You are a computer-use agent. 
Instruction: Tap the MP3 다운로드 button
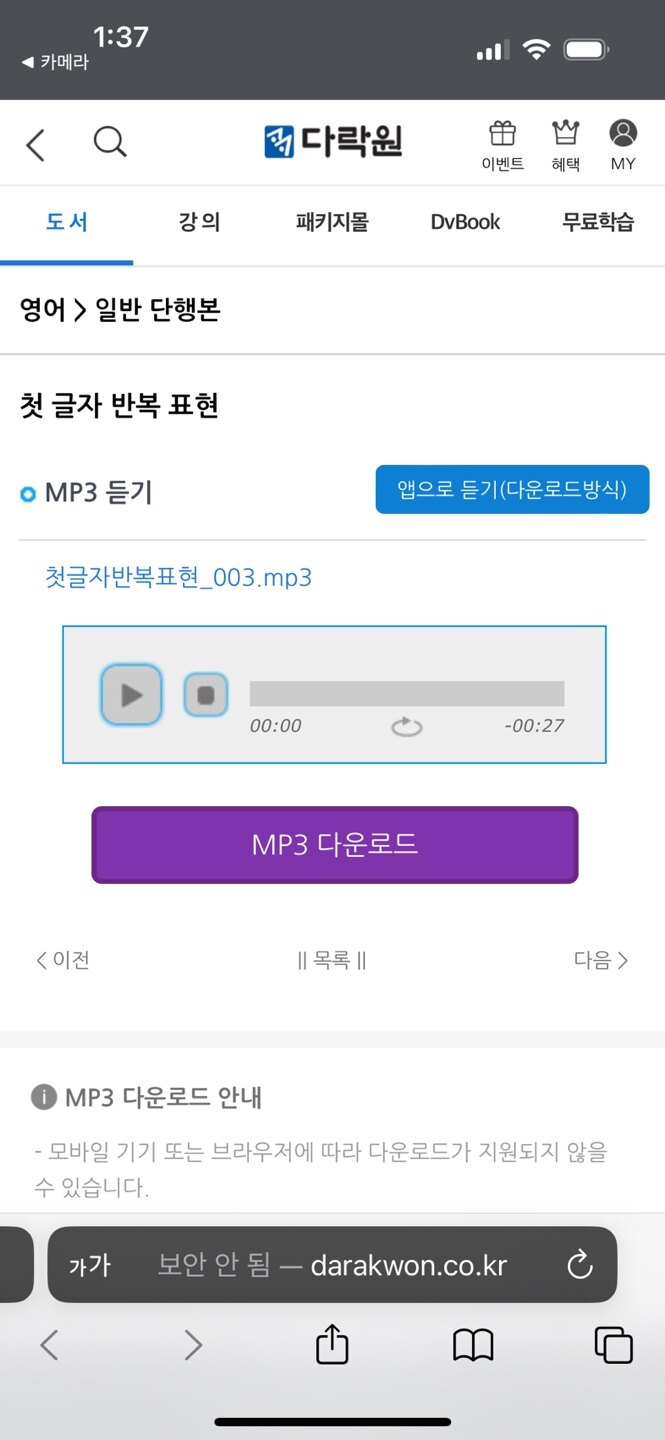pyautogui.click(x=334, y=845)
